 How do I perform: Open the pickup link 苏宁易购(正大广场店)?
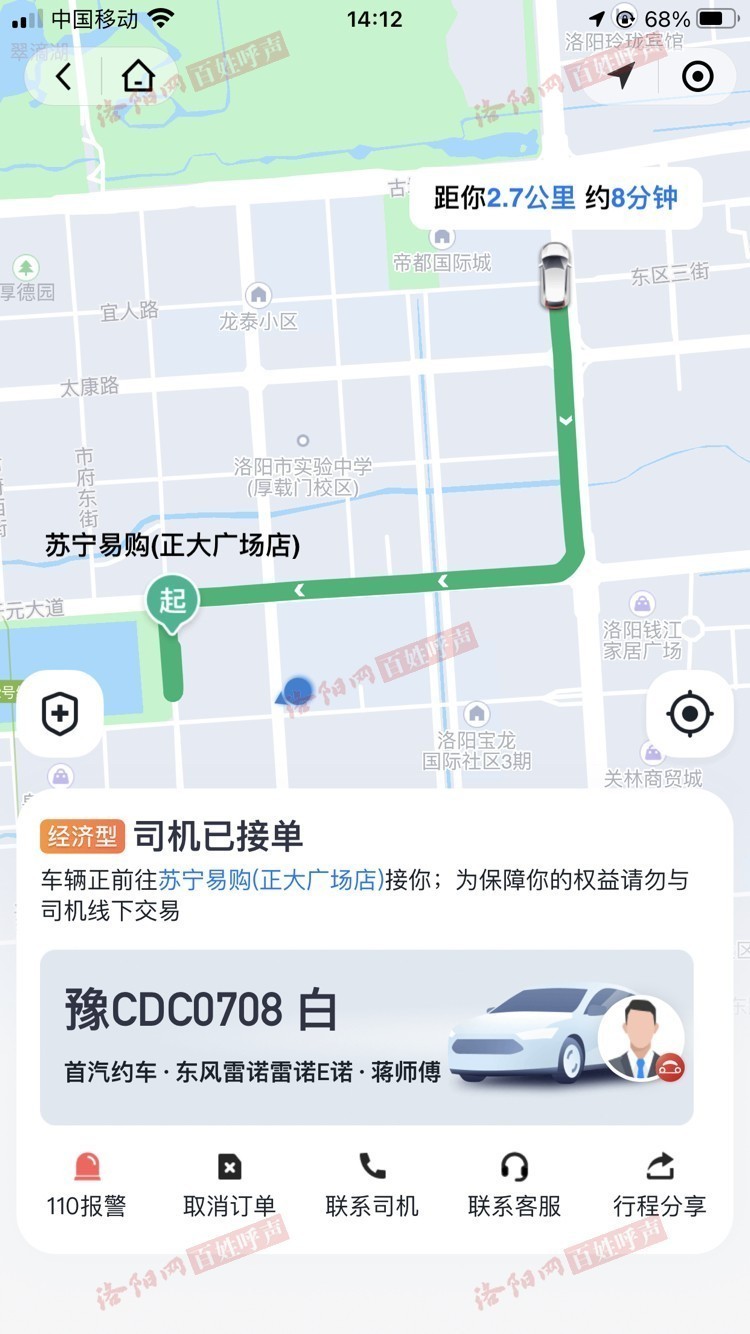click(x=271, y=880)
